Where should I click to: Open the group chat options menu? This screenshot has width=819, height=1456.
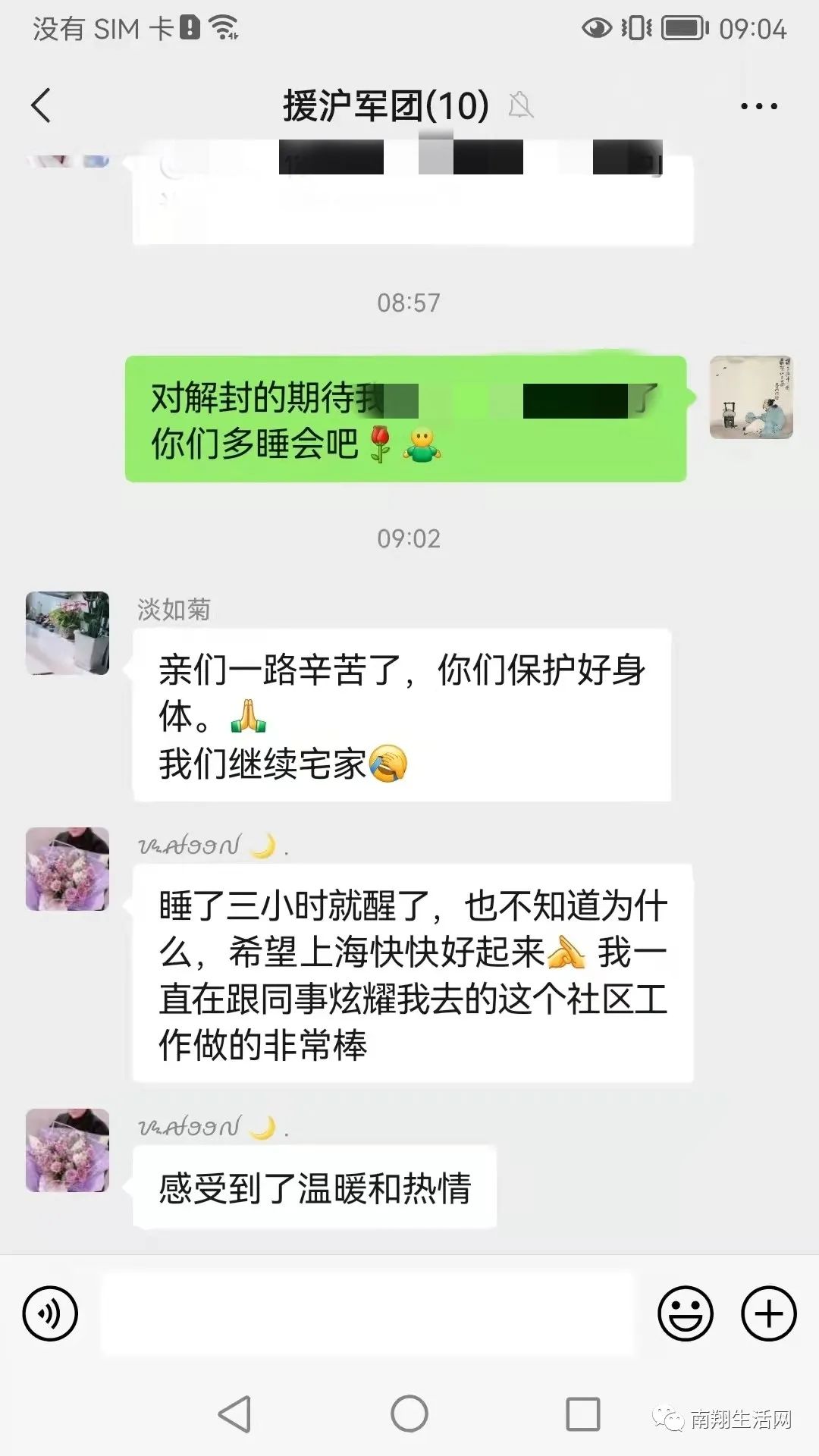click(x=758, y=106)
